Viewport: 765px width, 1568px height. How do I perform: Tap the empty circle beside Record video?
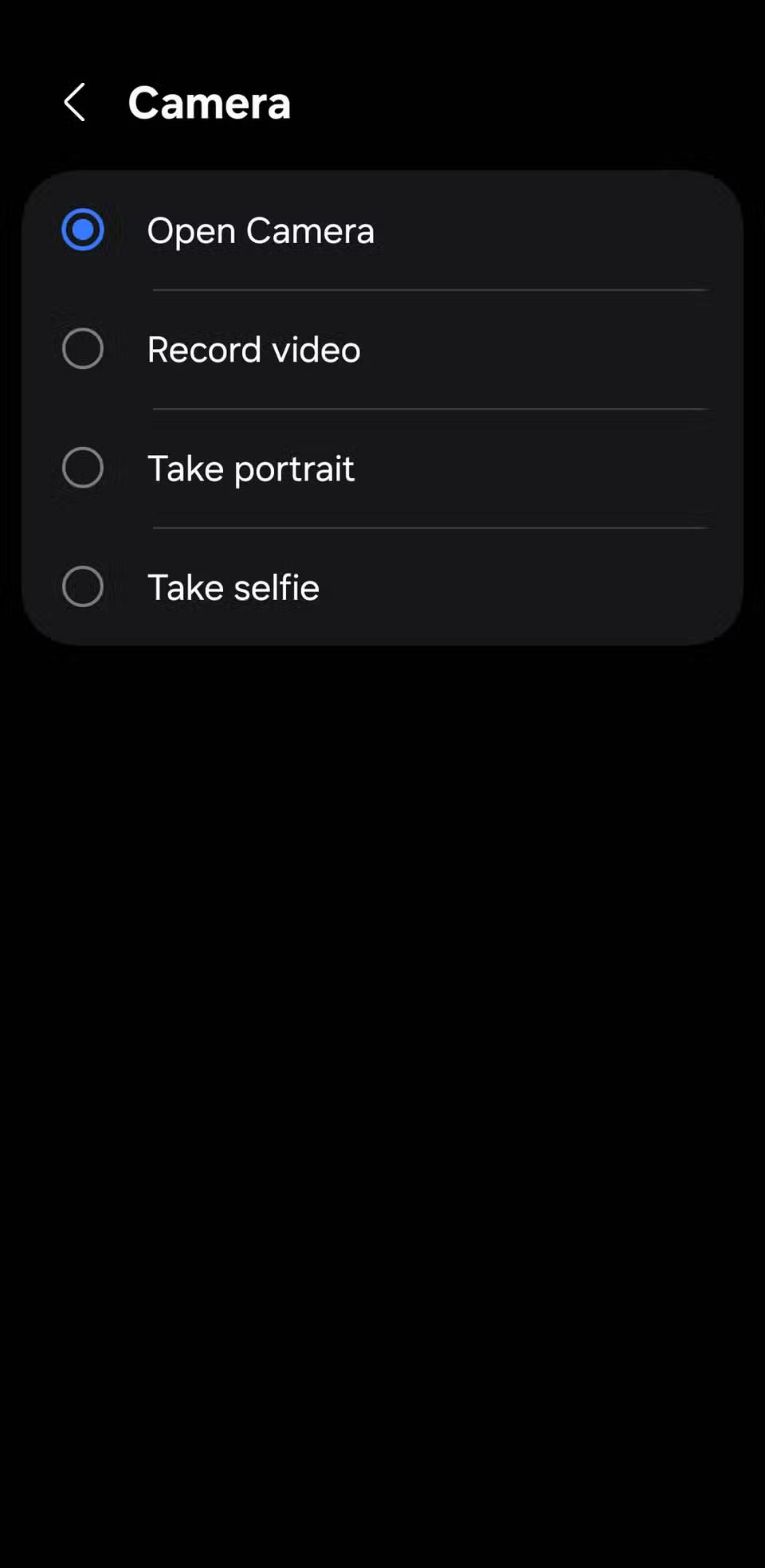pos(83,349)
